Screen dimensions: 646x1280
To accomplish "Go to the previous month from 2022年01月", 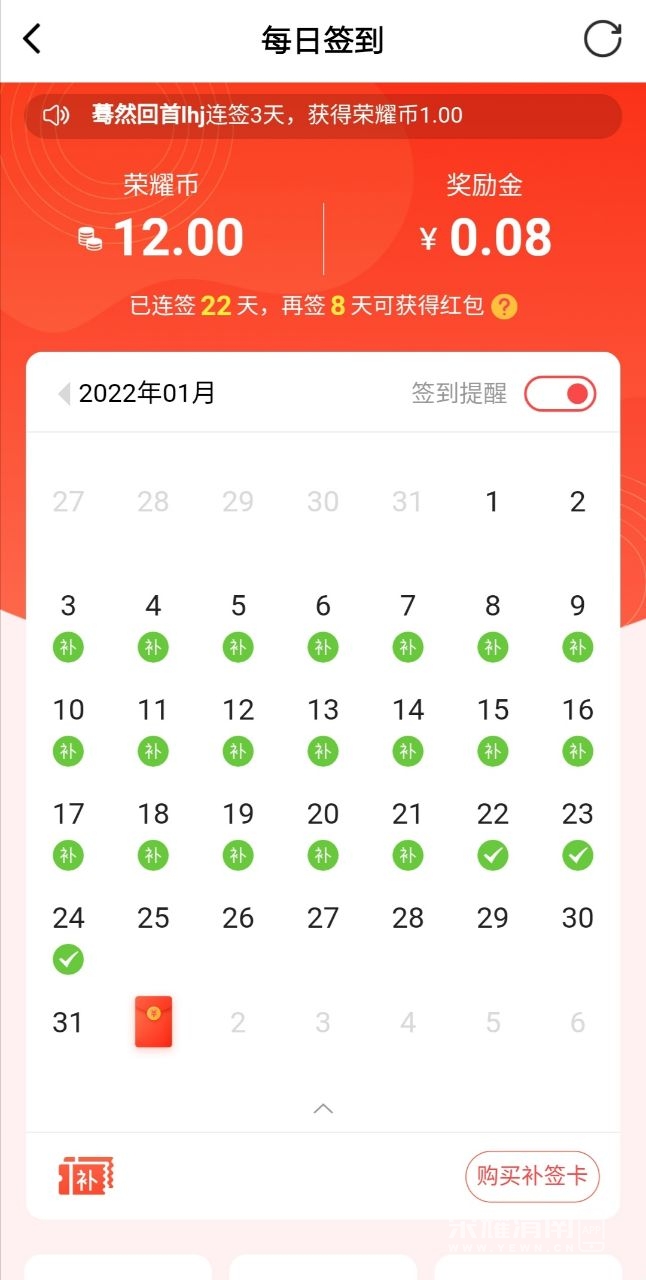I will 65,393.
